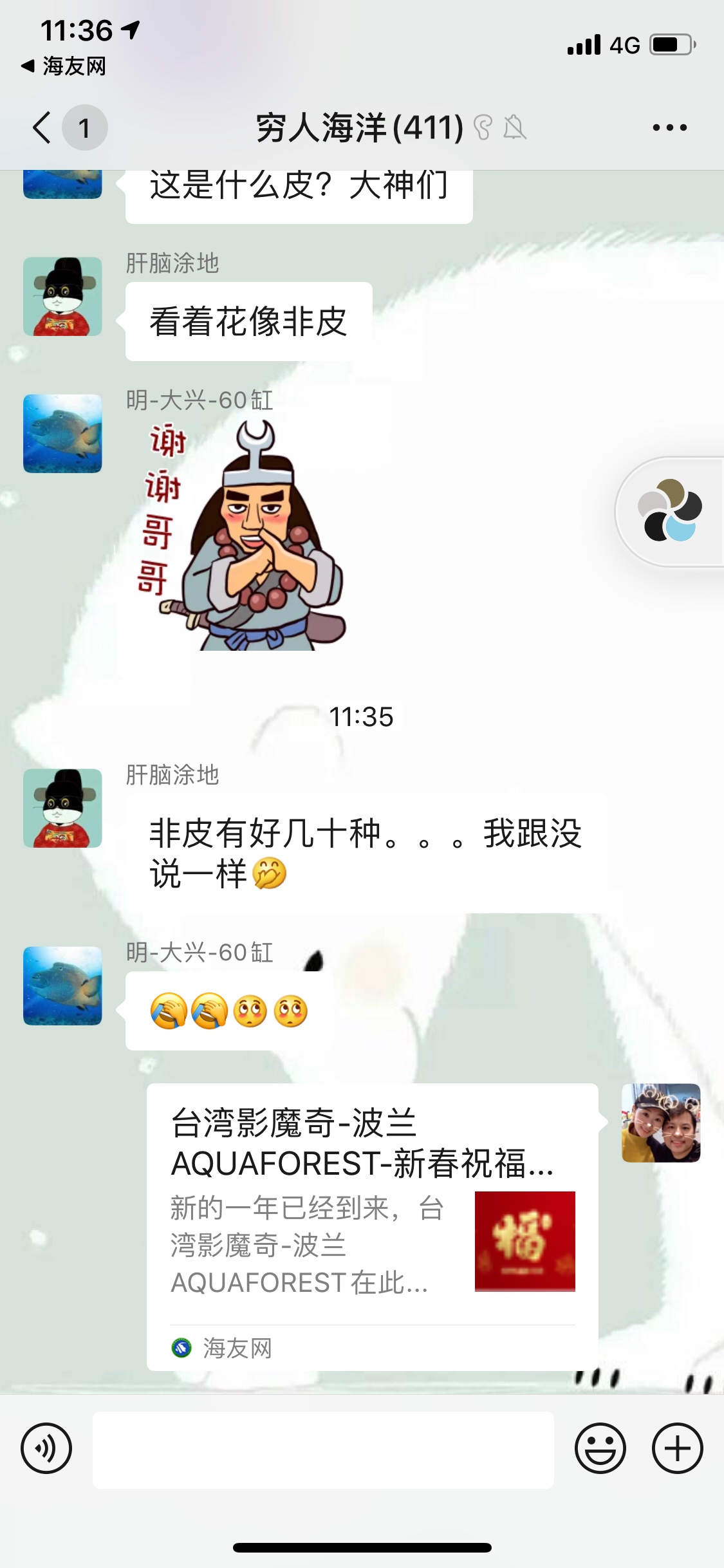The image size is (724, 1568).
Task: Go back to the chat list
Action: (x=42, y=127)
